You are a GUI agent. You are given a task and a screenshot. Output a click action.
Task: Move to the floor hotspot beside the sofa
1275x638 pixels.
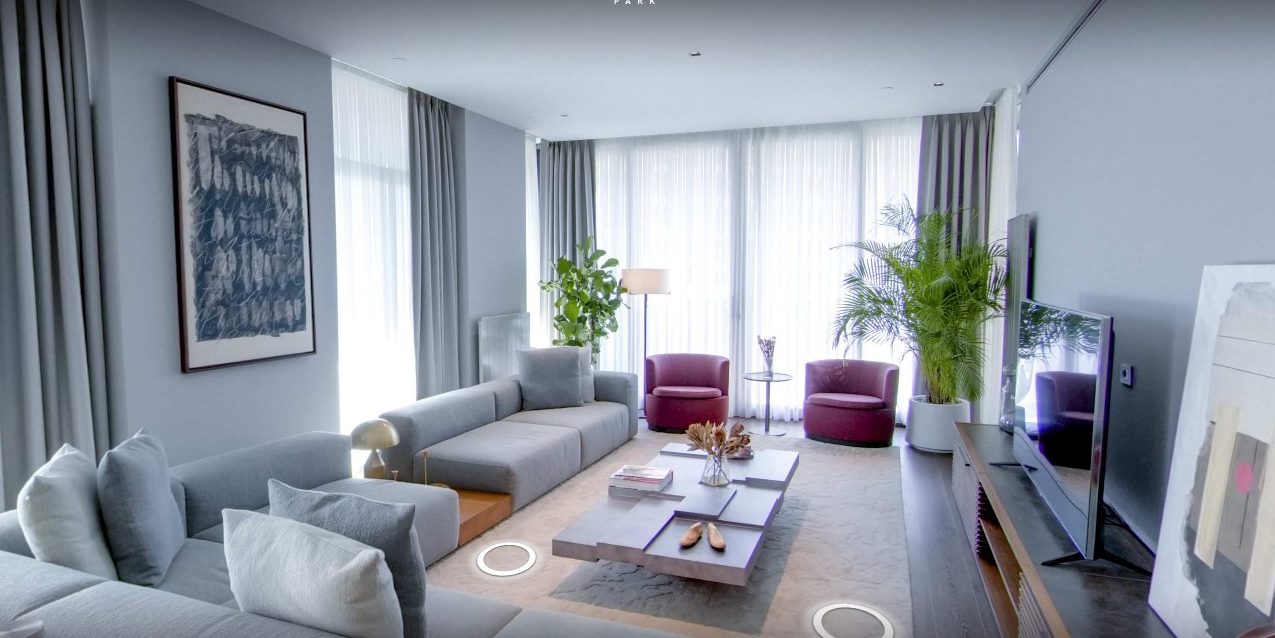pos(506,558)
